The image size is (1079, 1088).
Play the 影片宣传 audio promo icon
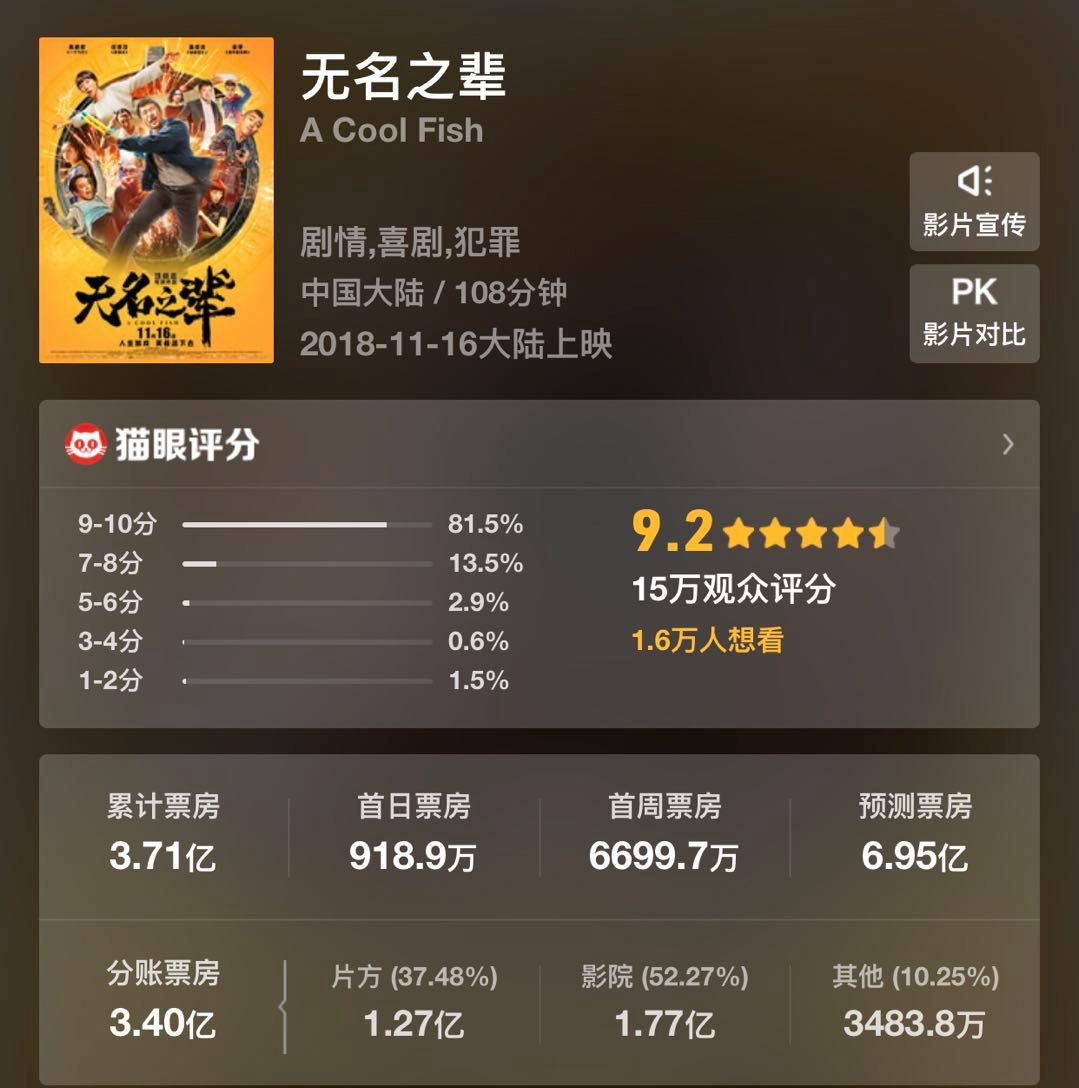coord(973,202)
